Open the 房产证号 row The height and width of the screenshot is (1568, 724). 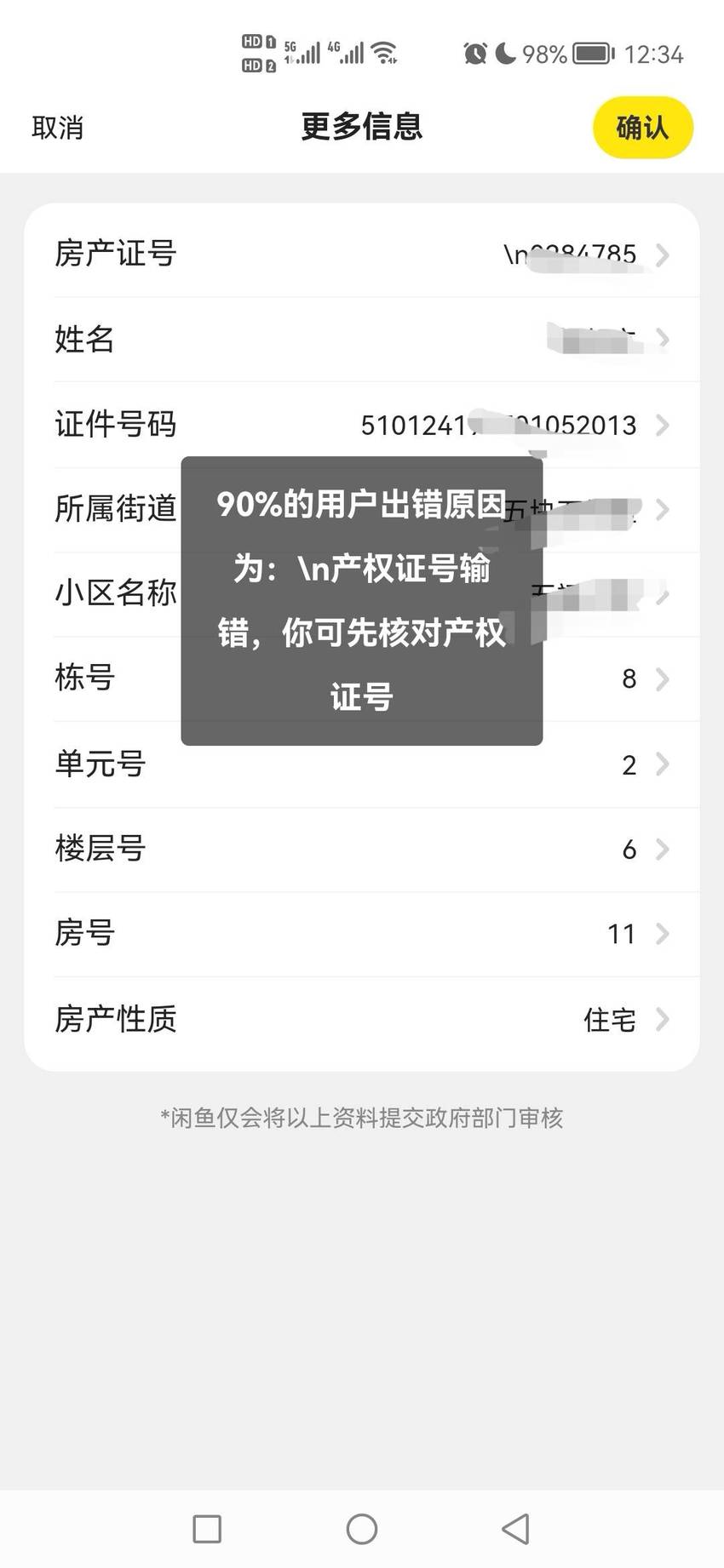point(362,254)
